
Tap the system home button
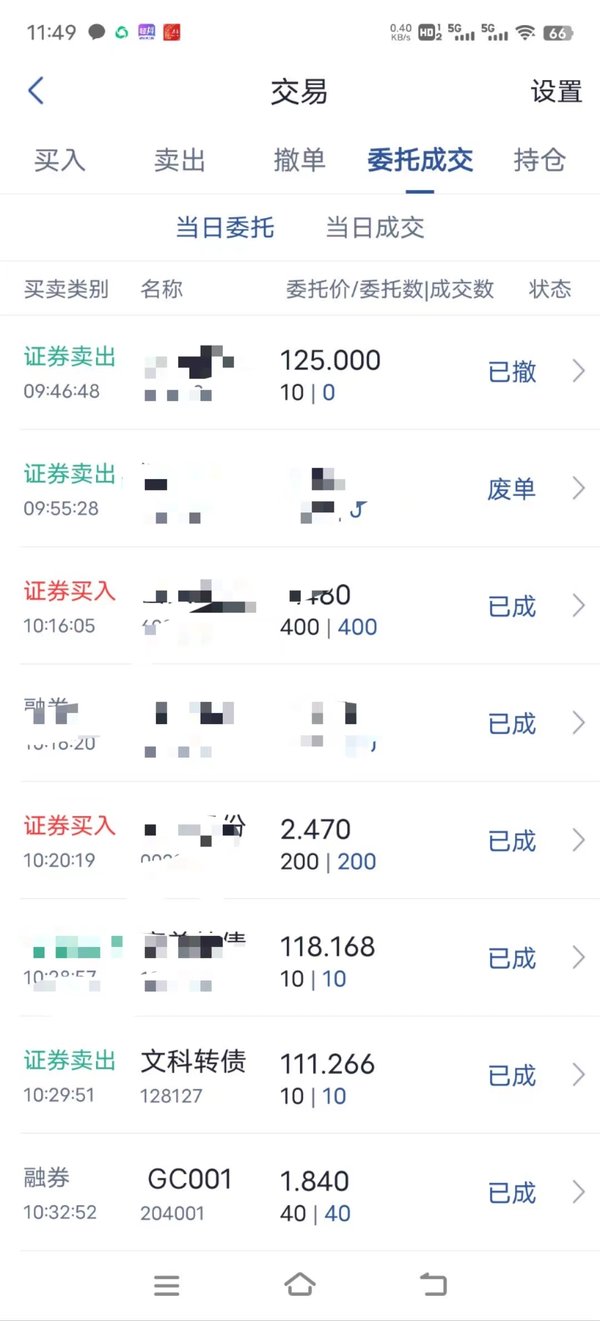[300, 1285]
